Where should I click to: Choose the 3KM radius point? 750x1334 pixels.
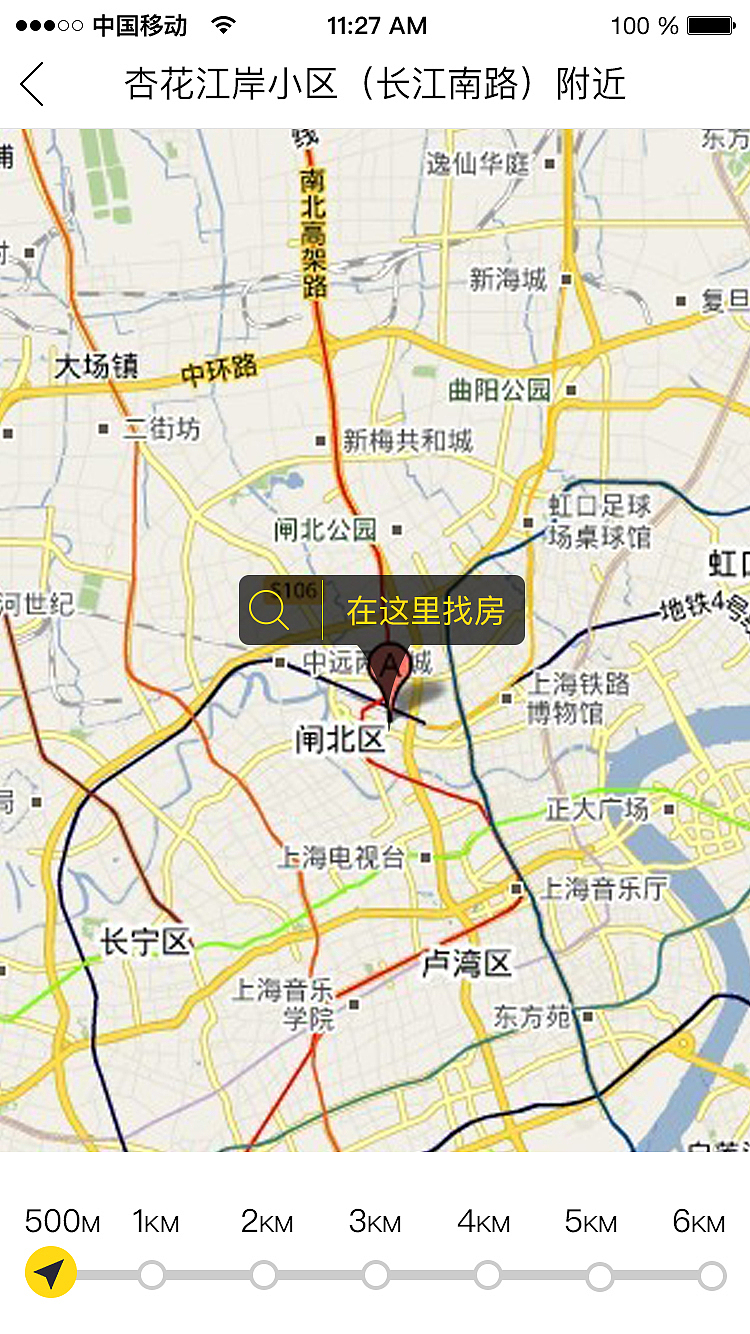[376, 1275]
